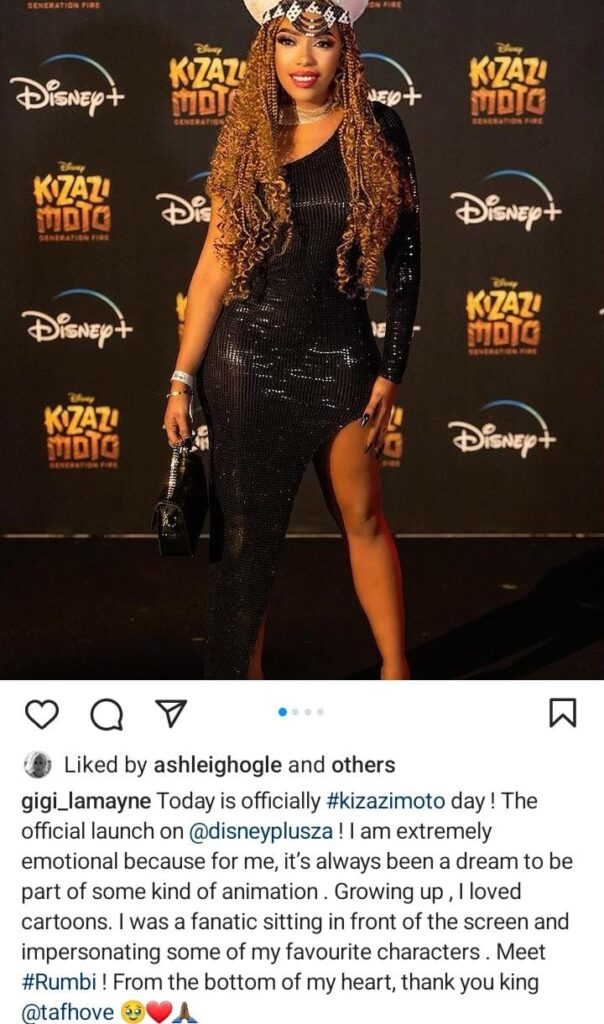
Task: Open the post photo in the carousel
Action: point(302,340)
